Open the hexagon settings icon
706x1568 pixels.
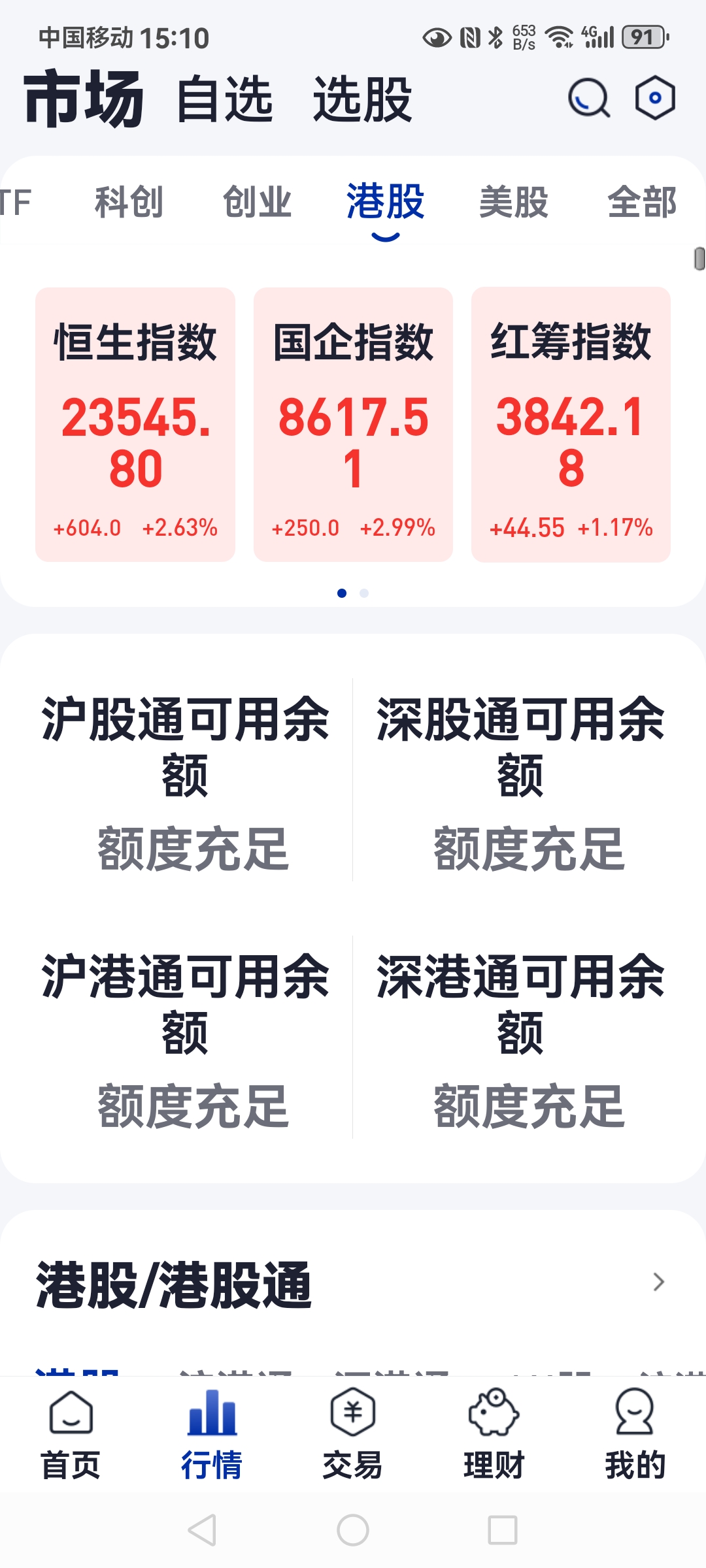pyautogui.click(x=655, y=98)
